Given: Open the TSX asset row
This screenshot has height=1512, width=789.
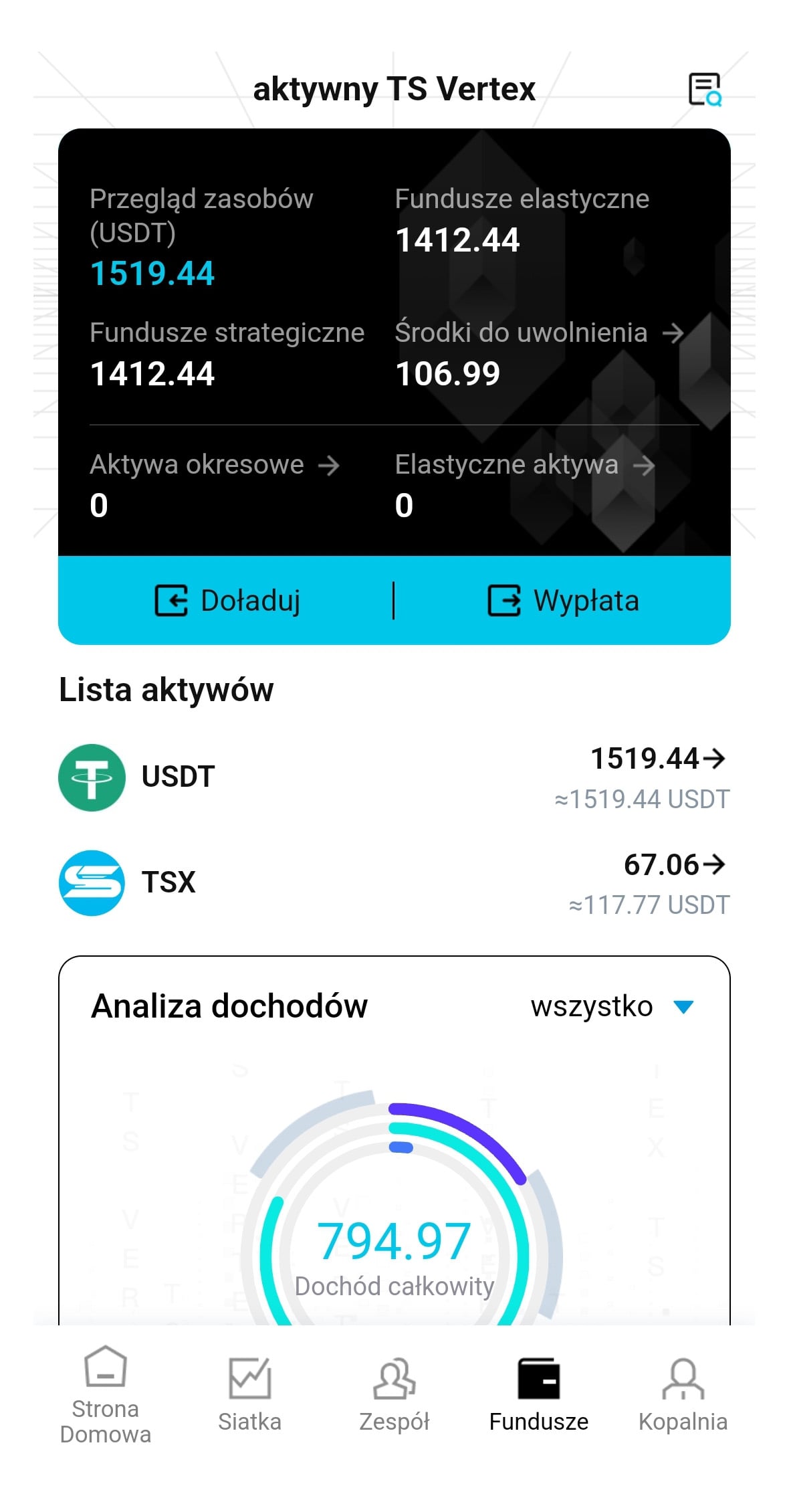Looking at the screenshot, I should pyautogui.click(x=394, y=883).
